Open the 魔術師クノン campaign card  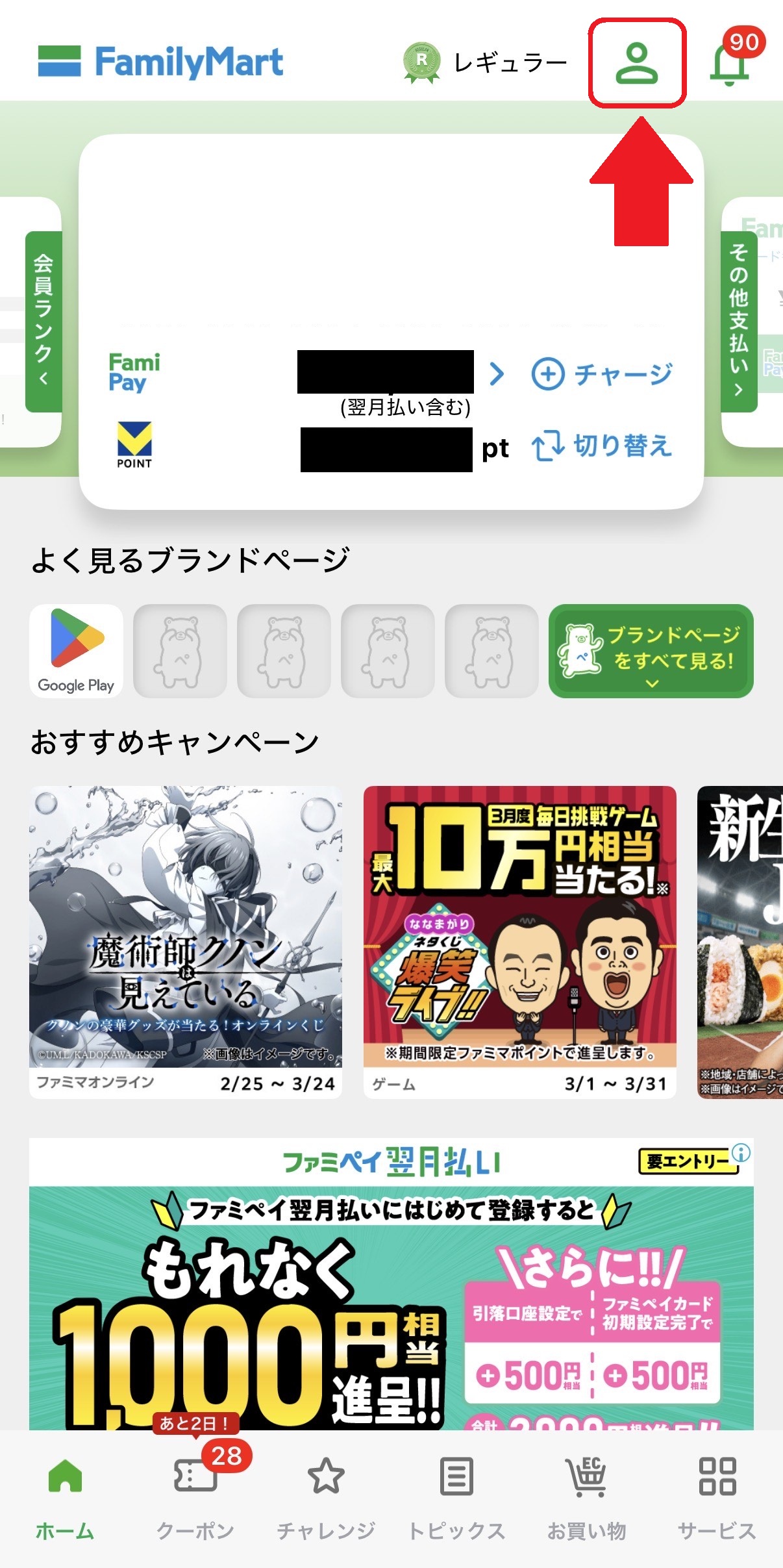tap(186, 942)
